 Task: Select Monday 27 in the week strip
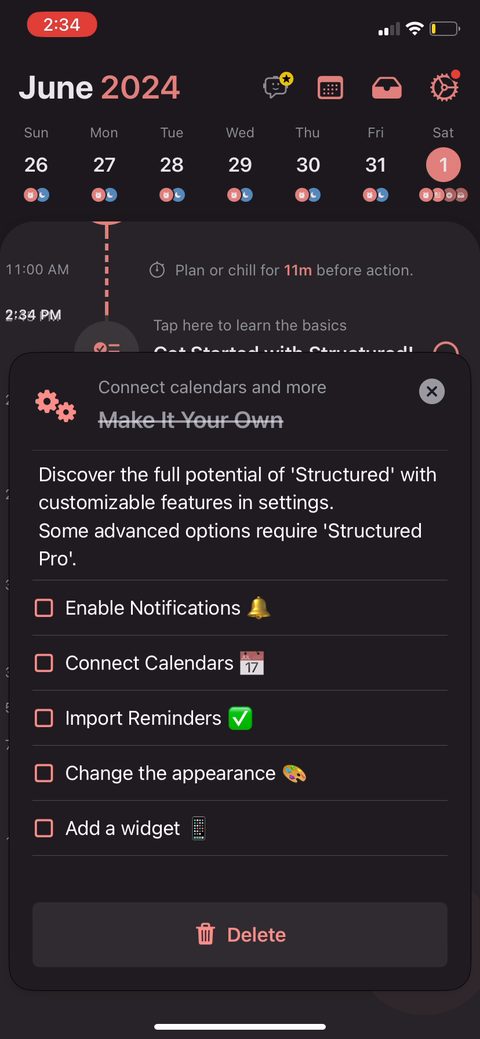pyautogui.click(x=104, y=164)
